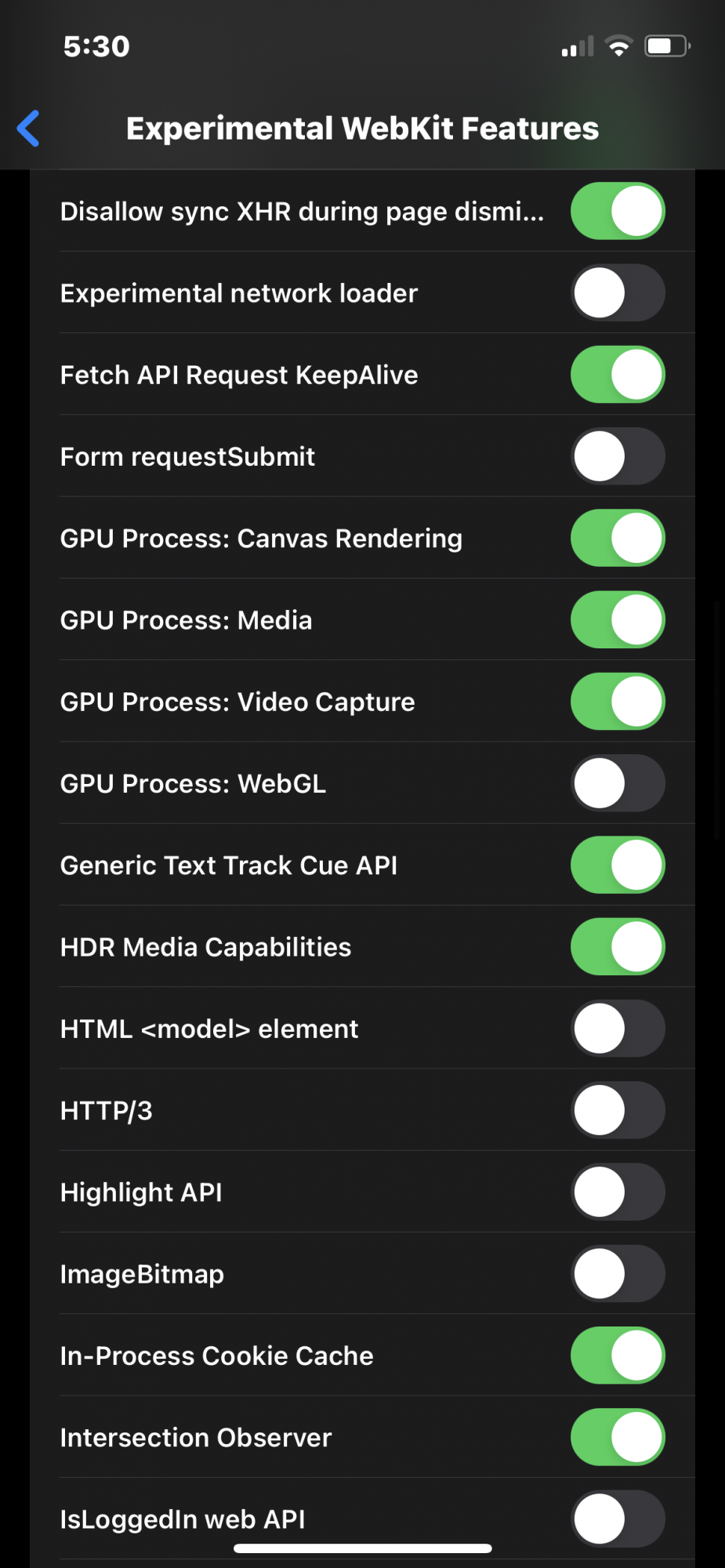Turn on HTML <model> element

(x=618, y=1029)
